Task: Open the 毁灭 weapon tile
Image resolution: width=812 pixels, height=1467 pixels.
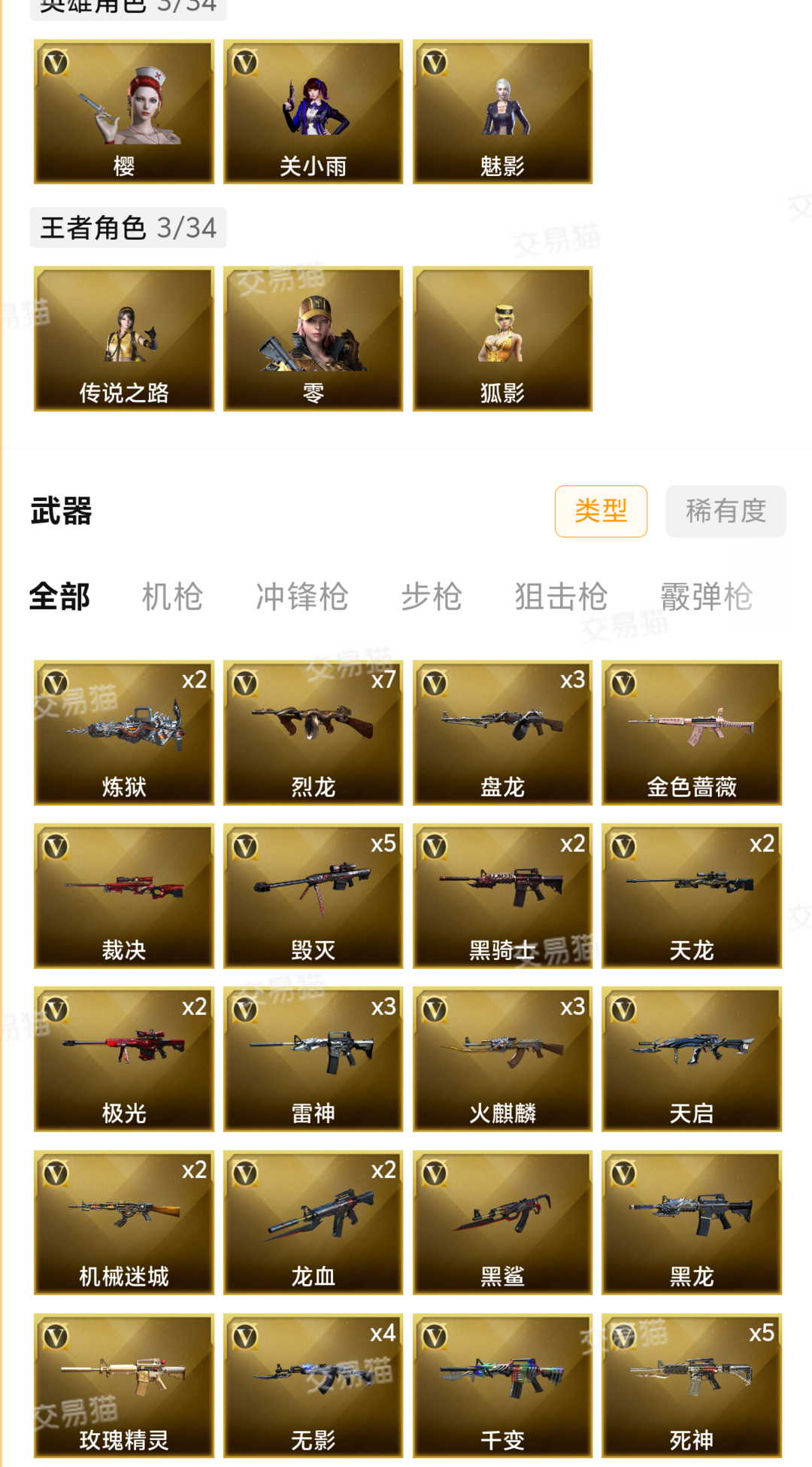Action: pos(313,896)
